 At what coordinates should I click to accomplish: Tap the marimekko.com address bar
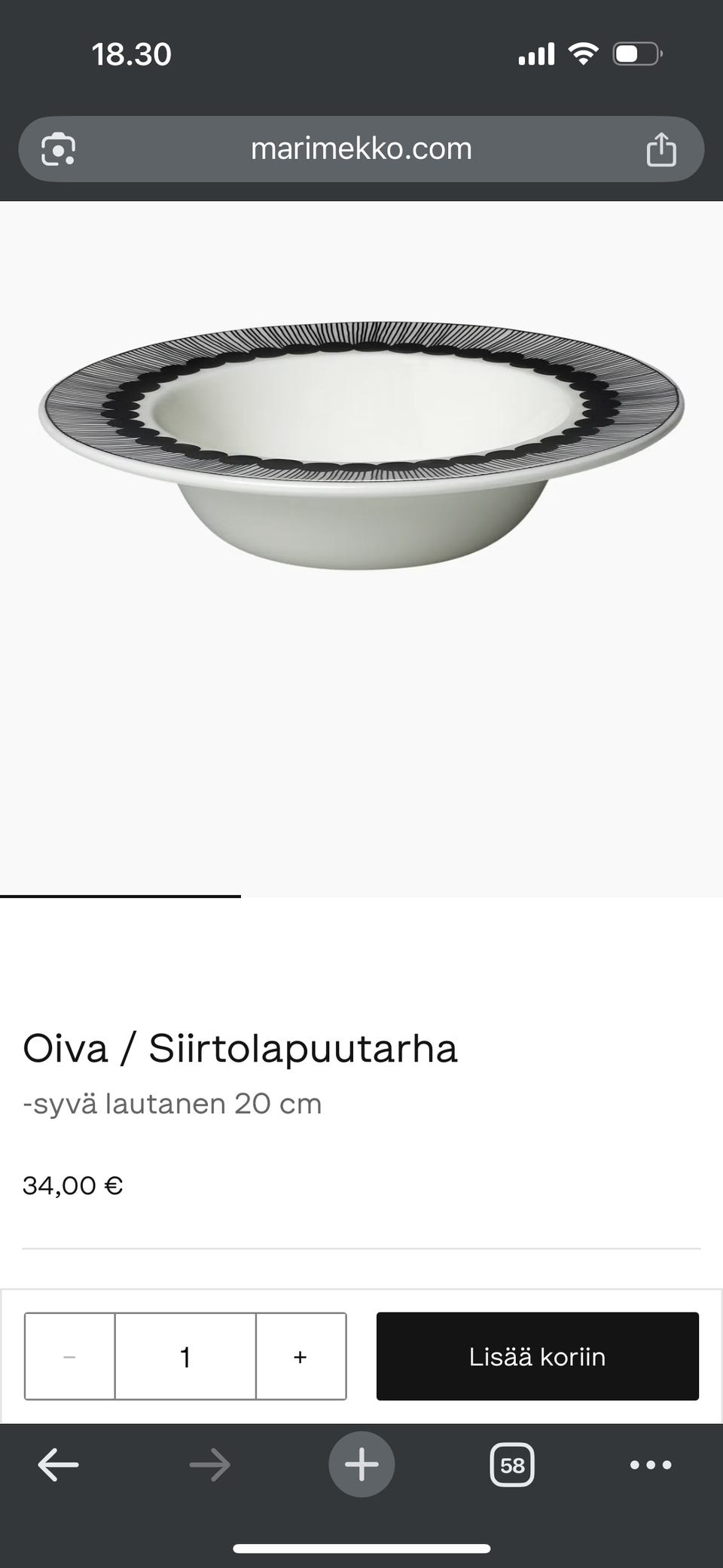361,148
